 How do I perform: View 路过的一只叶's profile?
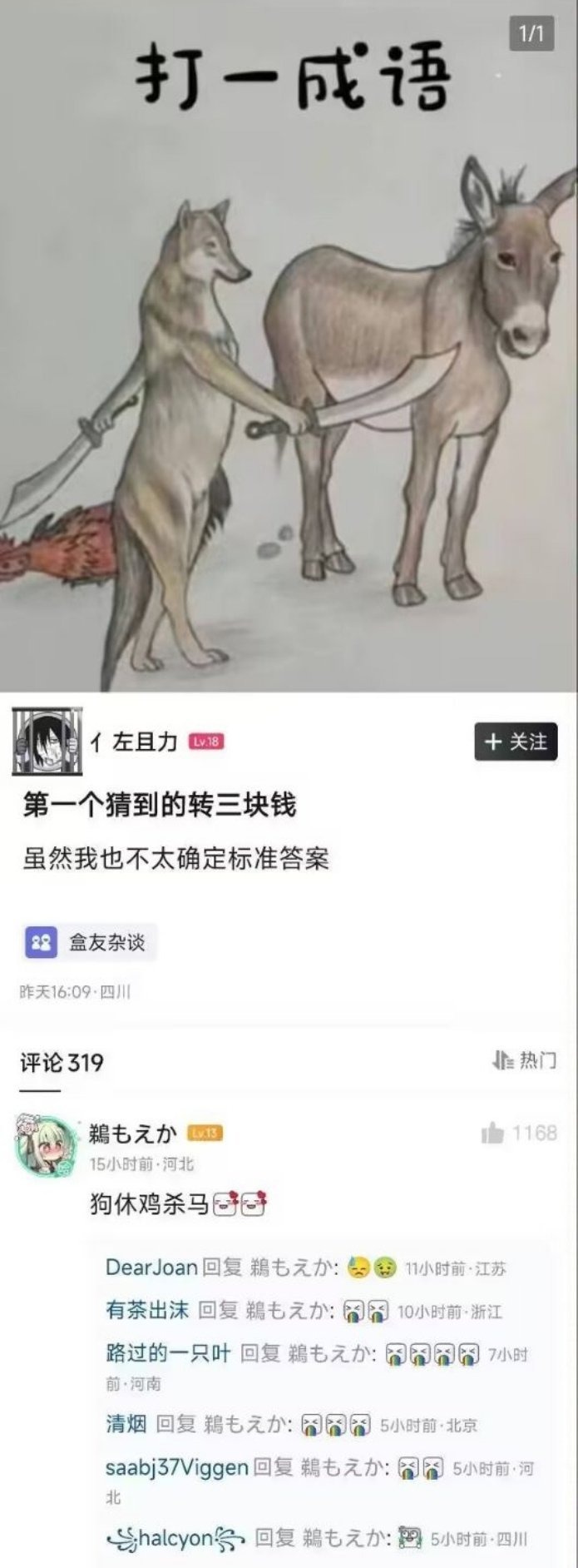(x=167, y=1352)
